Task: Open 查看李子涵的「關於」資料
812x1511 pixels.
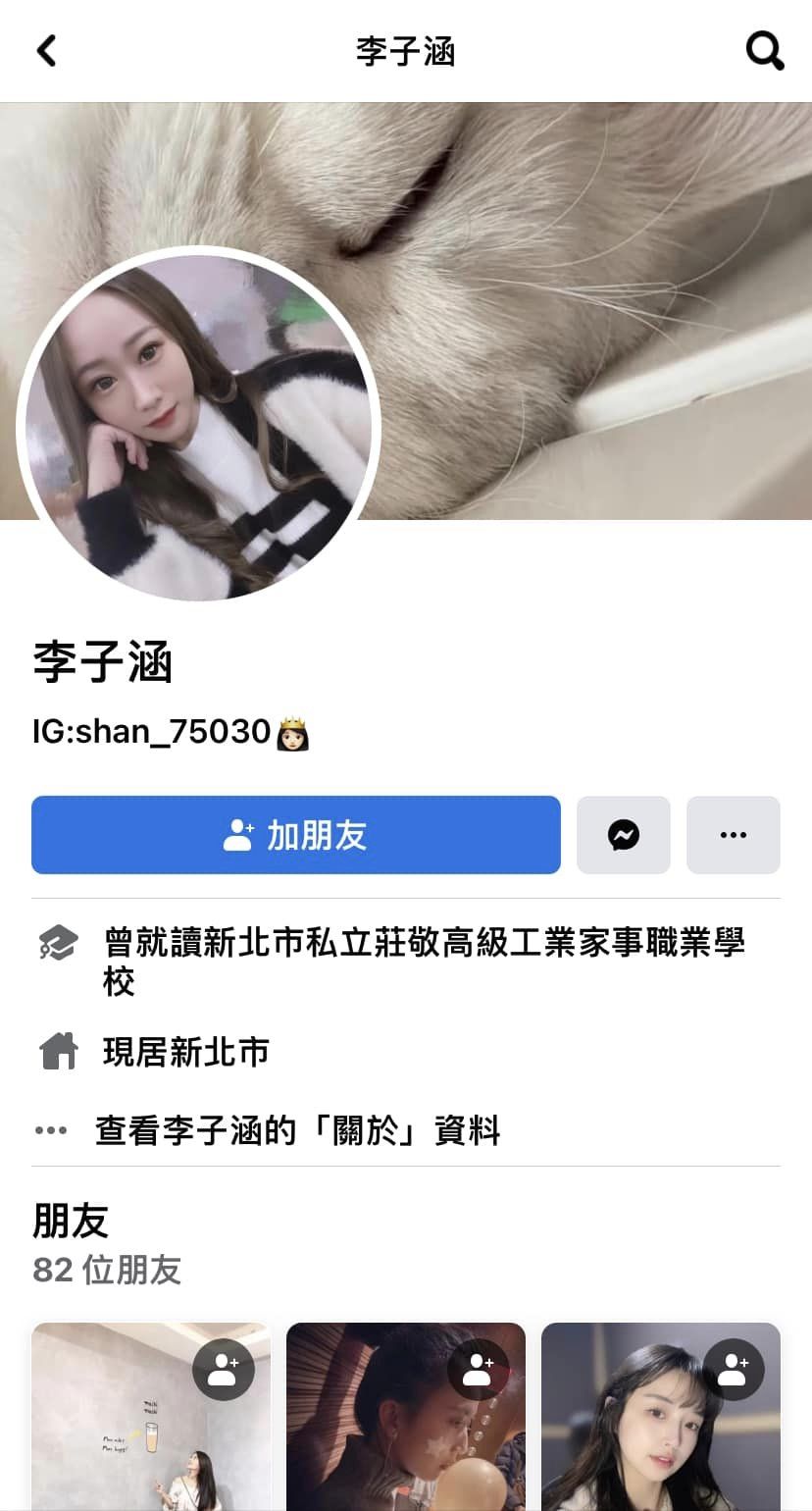Action: pyautogui.click(x=297, y=1130)
